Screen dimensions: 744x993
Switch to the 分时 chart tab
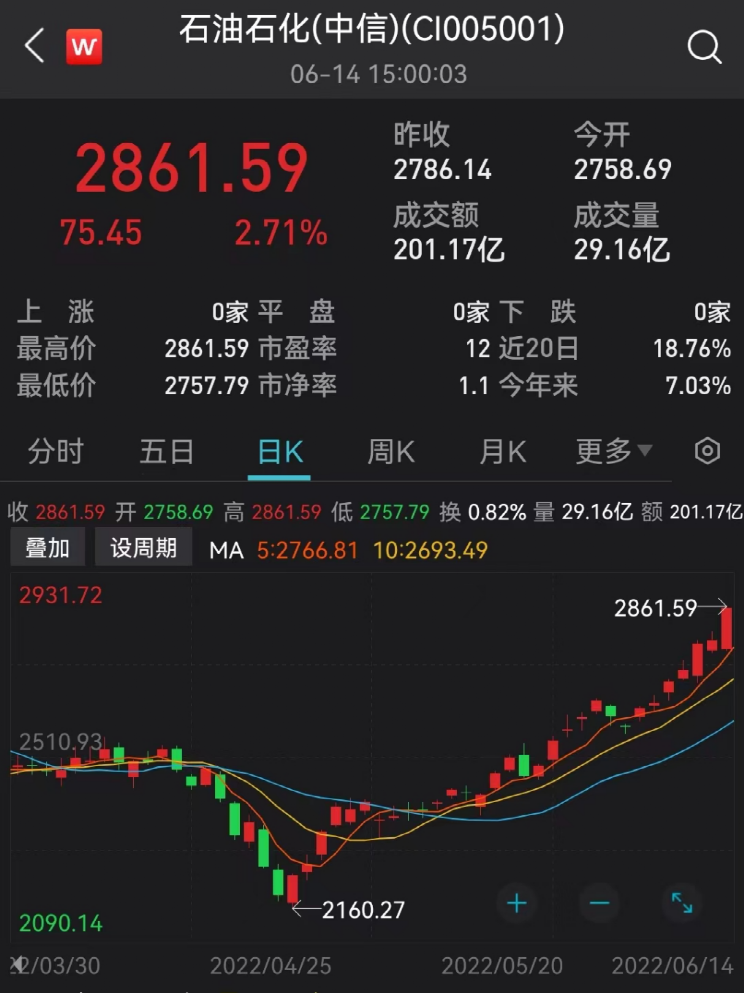tap(56, 452)
